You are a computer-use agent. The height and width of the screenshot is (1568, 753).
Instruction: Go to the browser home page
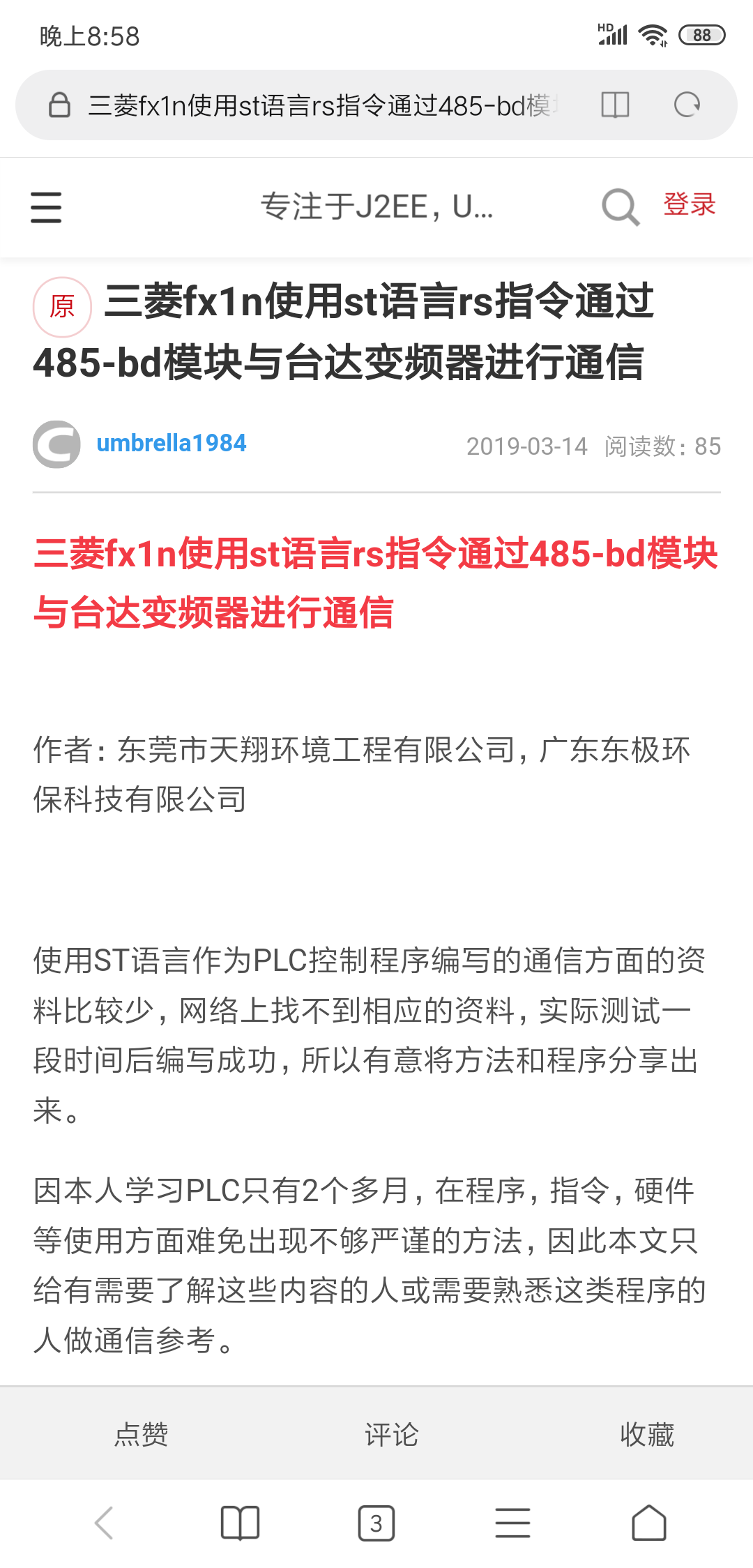pos(648,1523)
